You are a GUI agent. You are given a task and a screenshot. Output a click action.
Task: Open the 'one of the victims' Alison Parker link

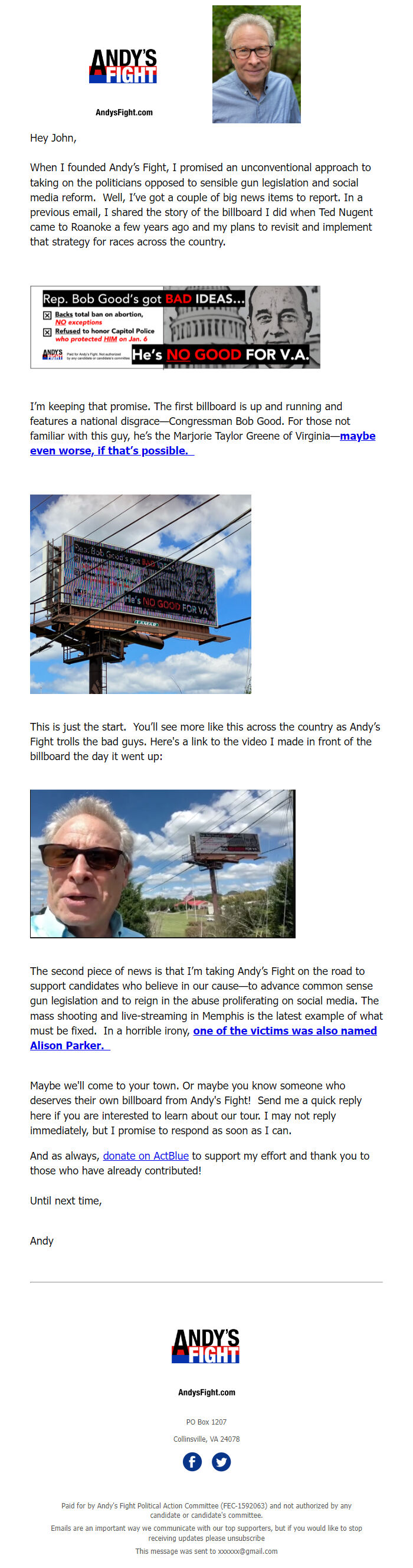coord(284,1030)
